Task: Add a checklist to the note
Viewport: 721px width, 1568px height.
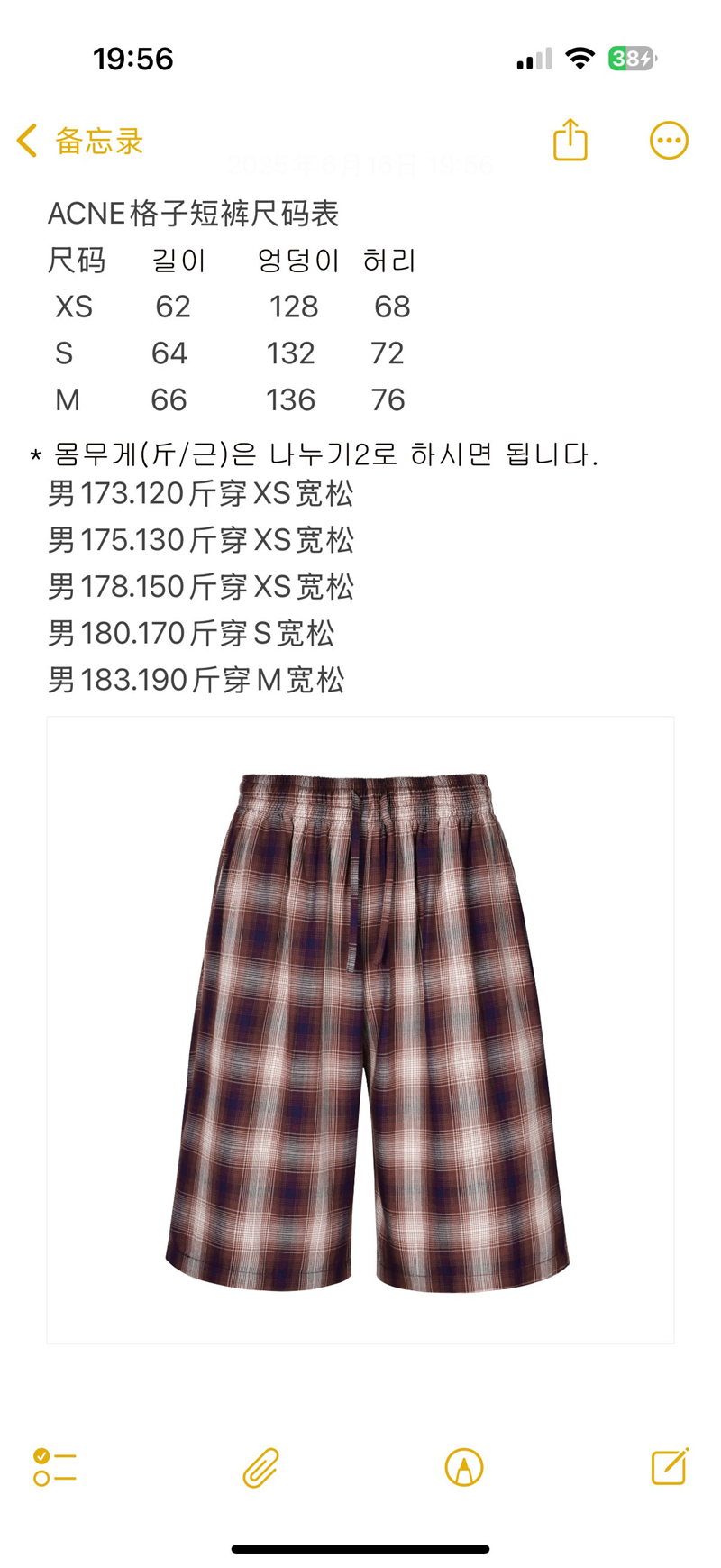Action: tap(55, 1466)
